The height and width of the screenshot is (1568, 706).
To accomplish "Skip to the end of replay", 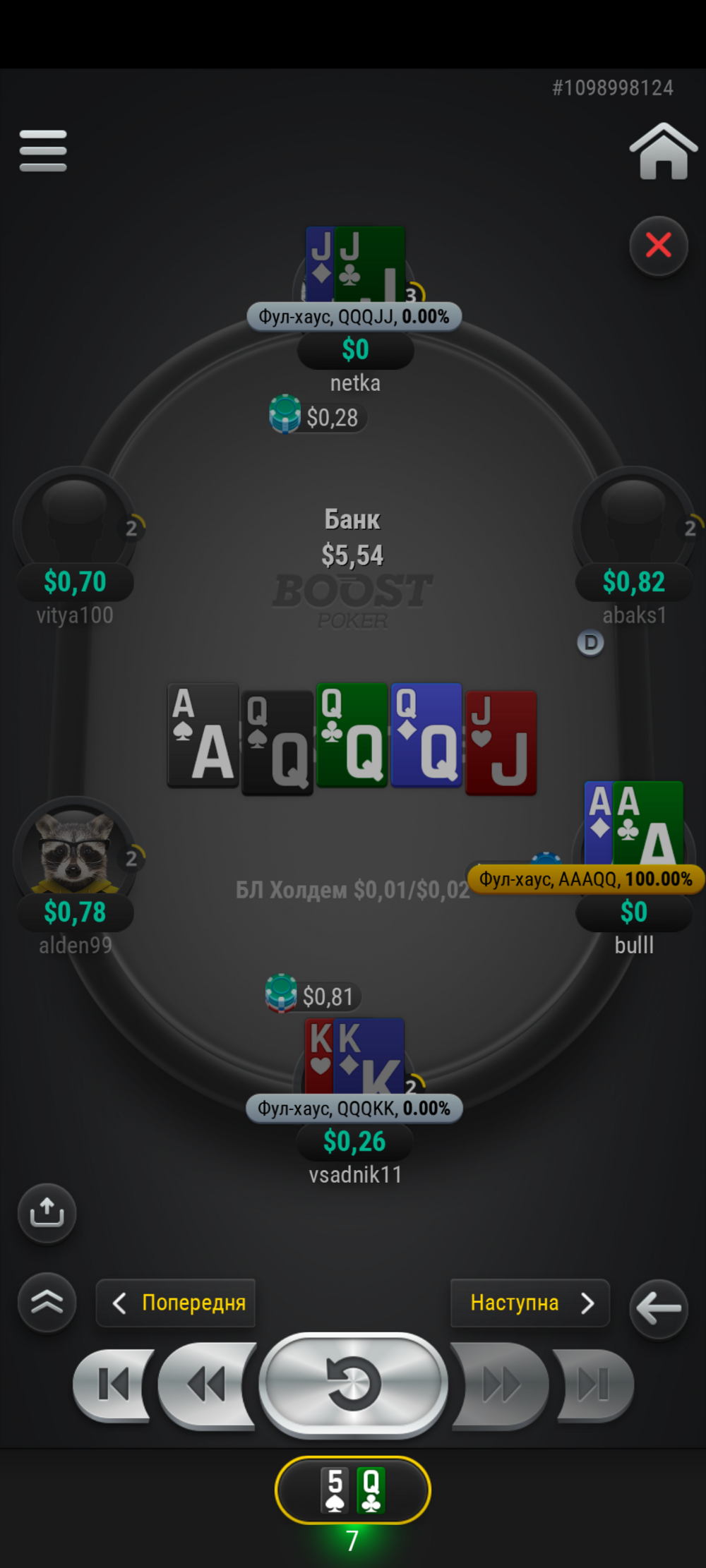I will [x=593, y=1385].
